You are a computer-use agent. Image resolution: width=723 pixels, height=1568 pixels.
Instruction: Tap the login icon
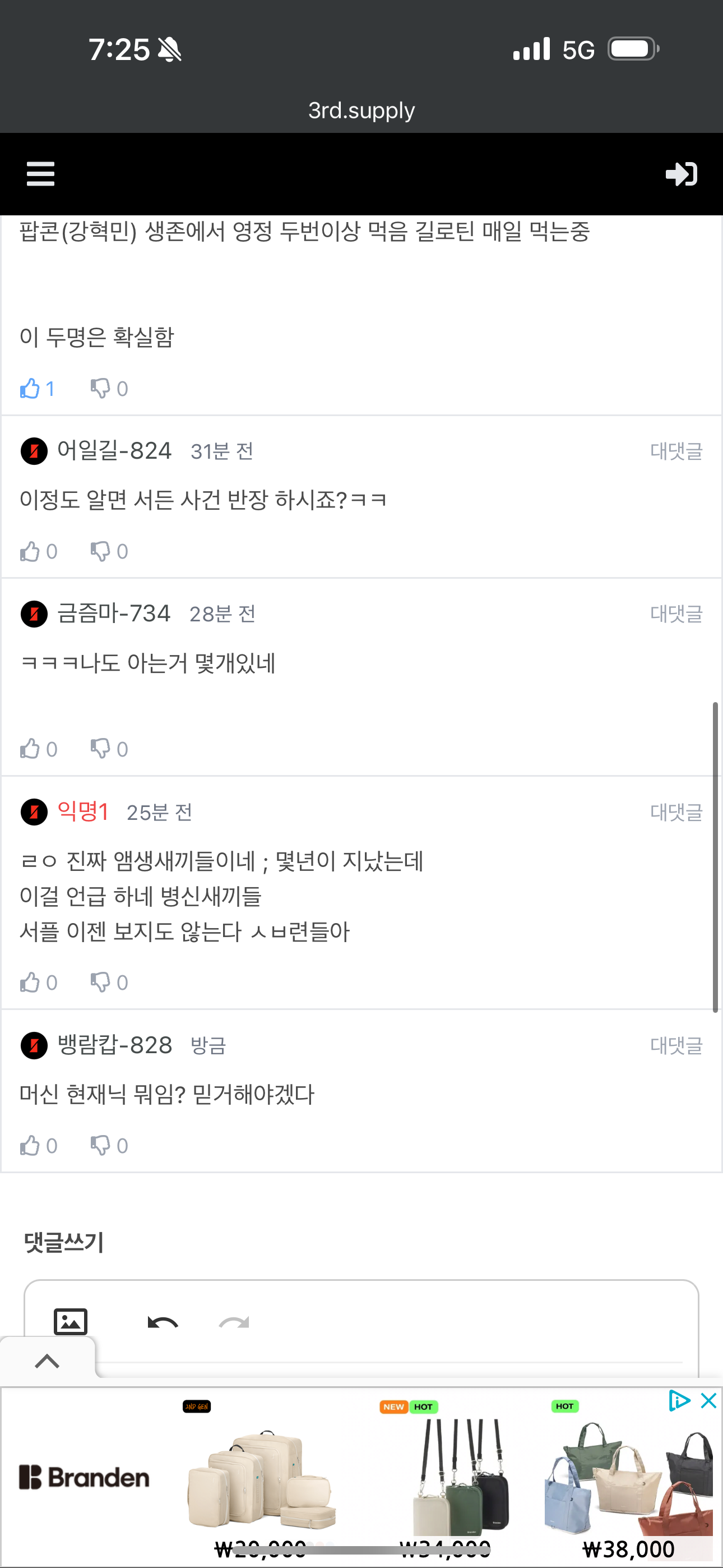coord(681,174)
